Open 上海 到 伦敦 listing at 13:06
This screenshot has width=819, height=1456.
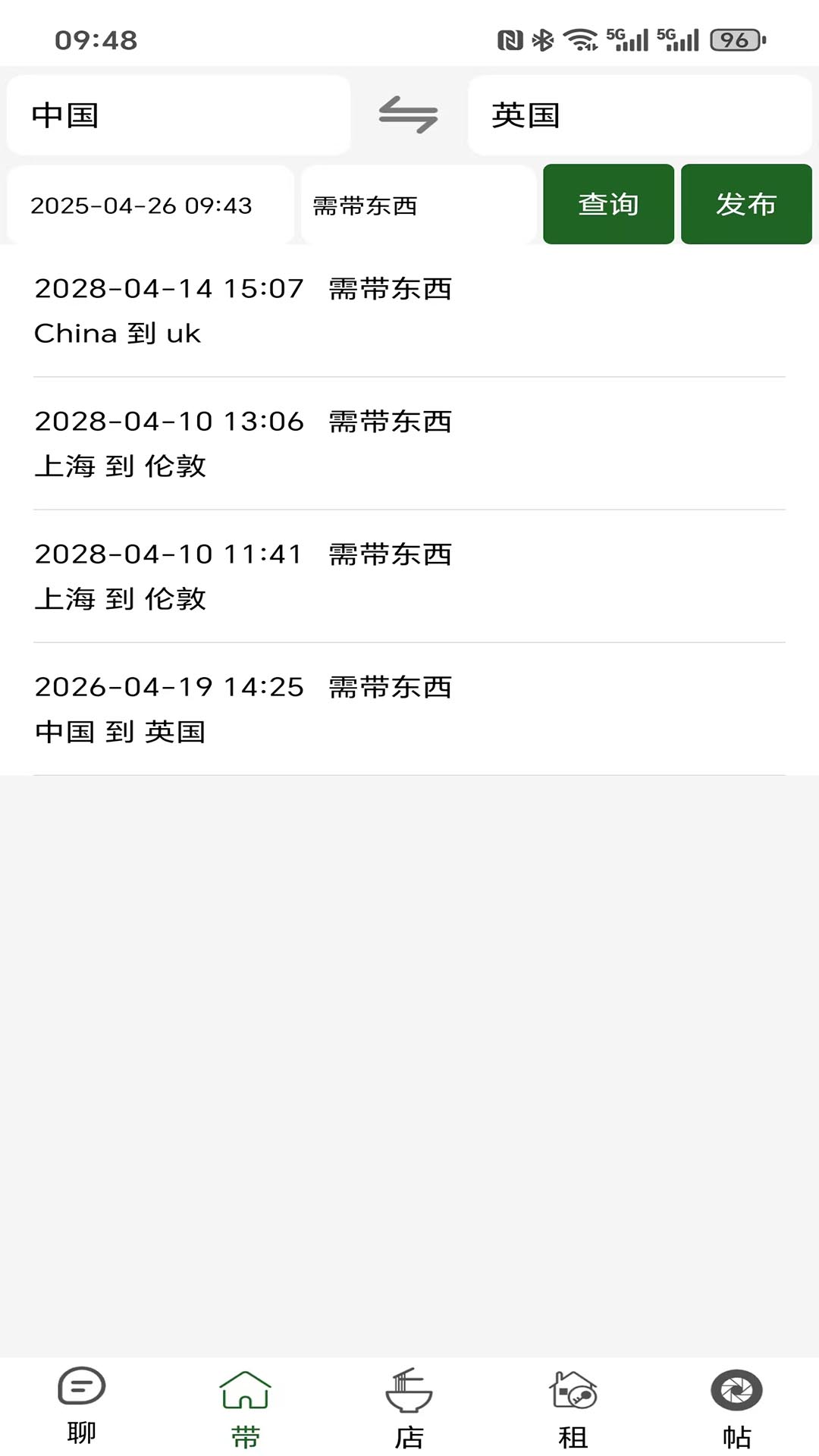[x=409, y=444]
